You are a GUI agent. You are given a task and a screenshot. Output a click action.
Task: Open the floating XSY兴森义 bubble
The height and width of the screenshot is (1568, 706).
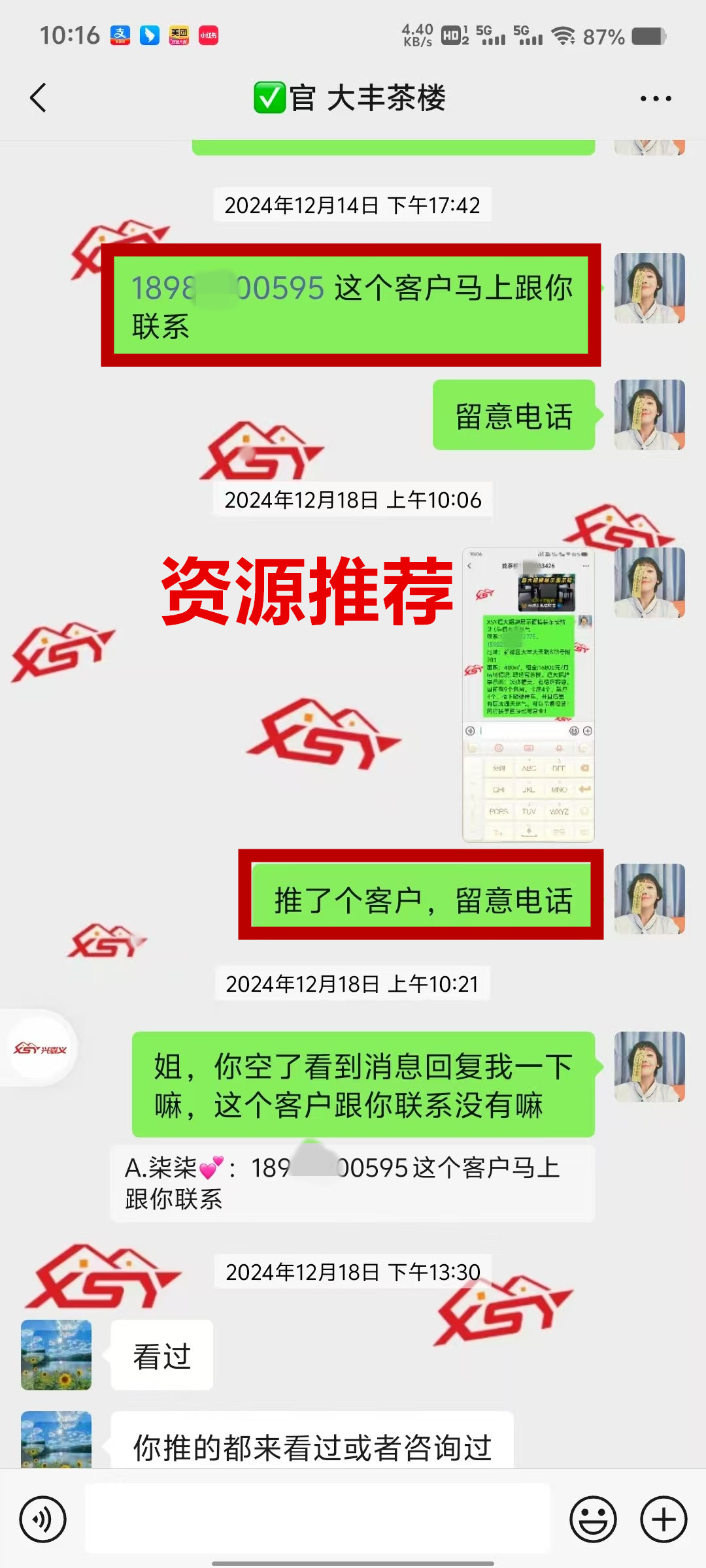point(39,1049)
